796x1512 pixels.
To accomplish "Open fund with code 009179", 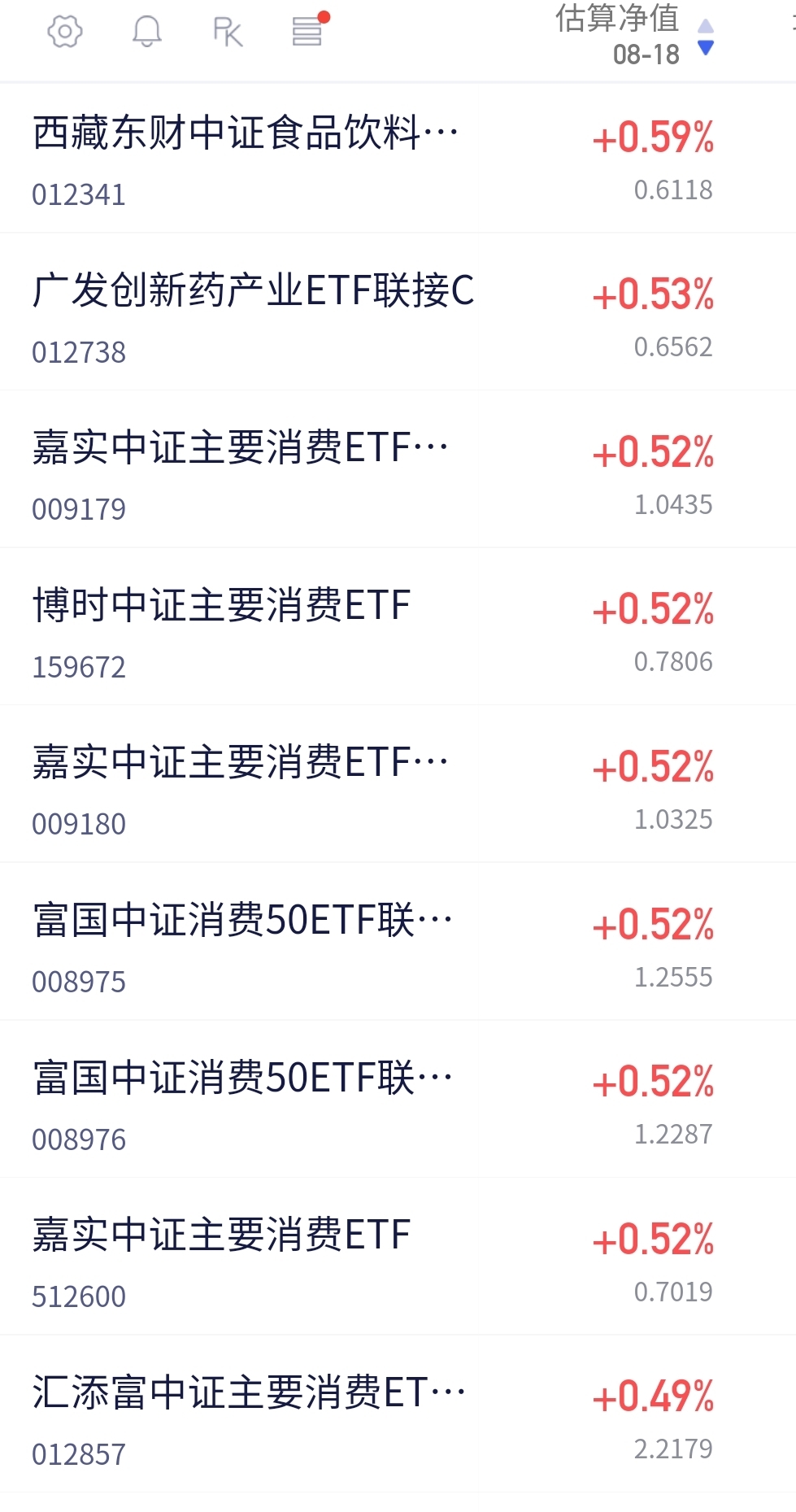I will (398, 469).
